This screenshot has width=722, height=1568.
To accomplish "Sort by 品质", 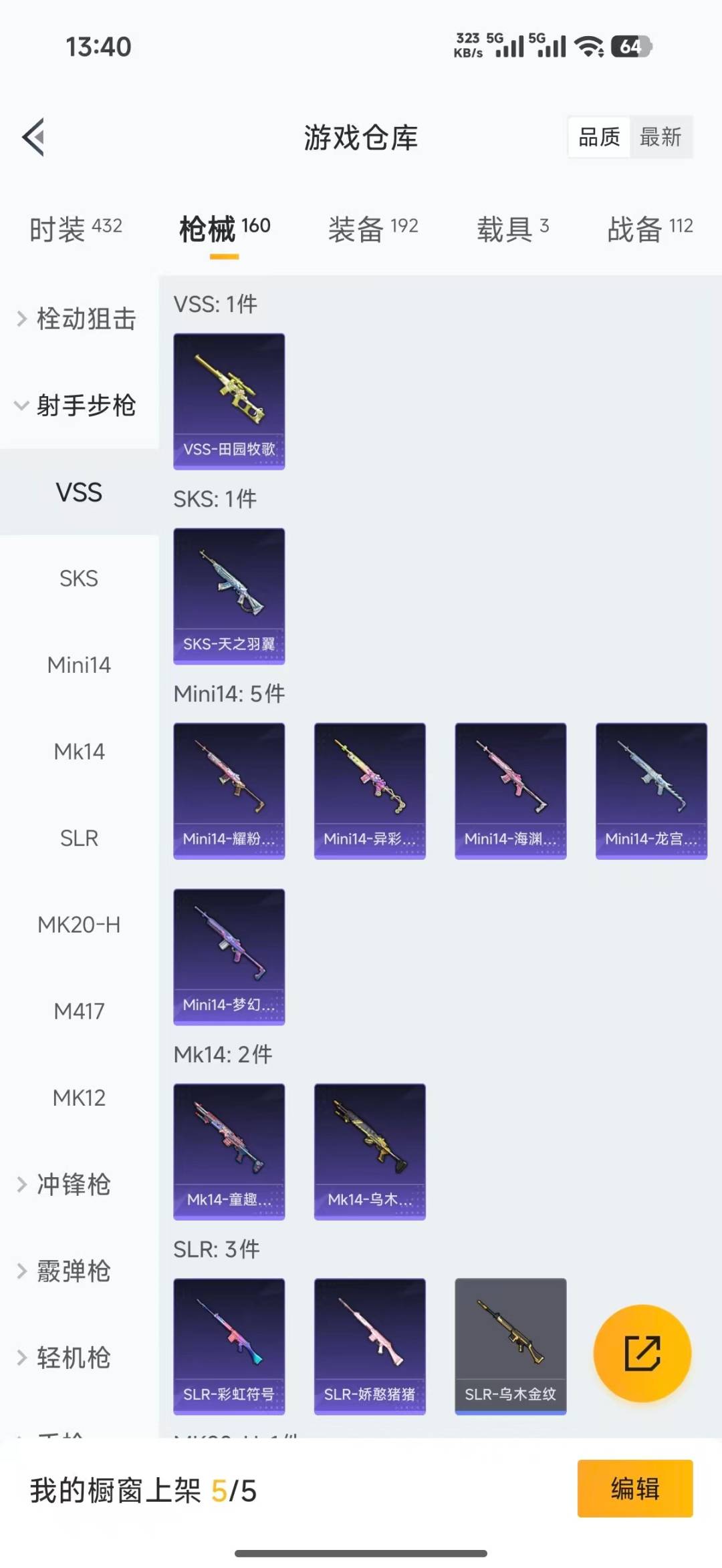I will (599, 137).
